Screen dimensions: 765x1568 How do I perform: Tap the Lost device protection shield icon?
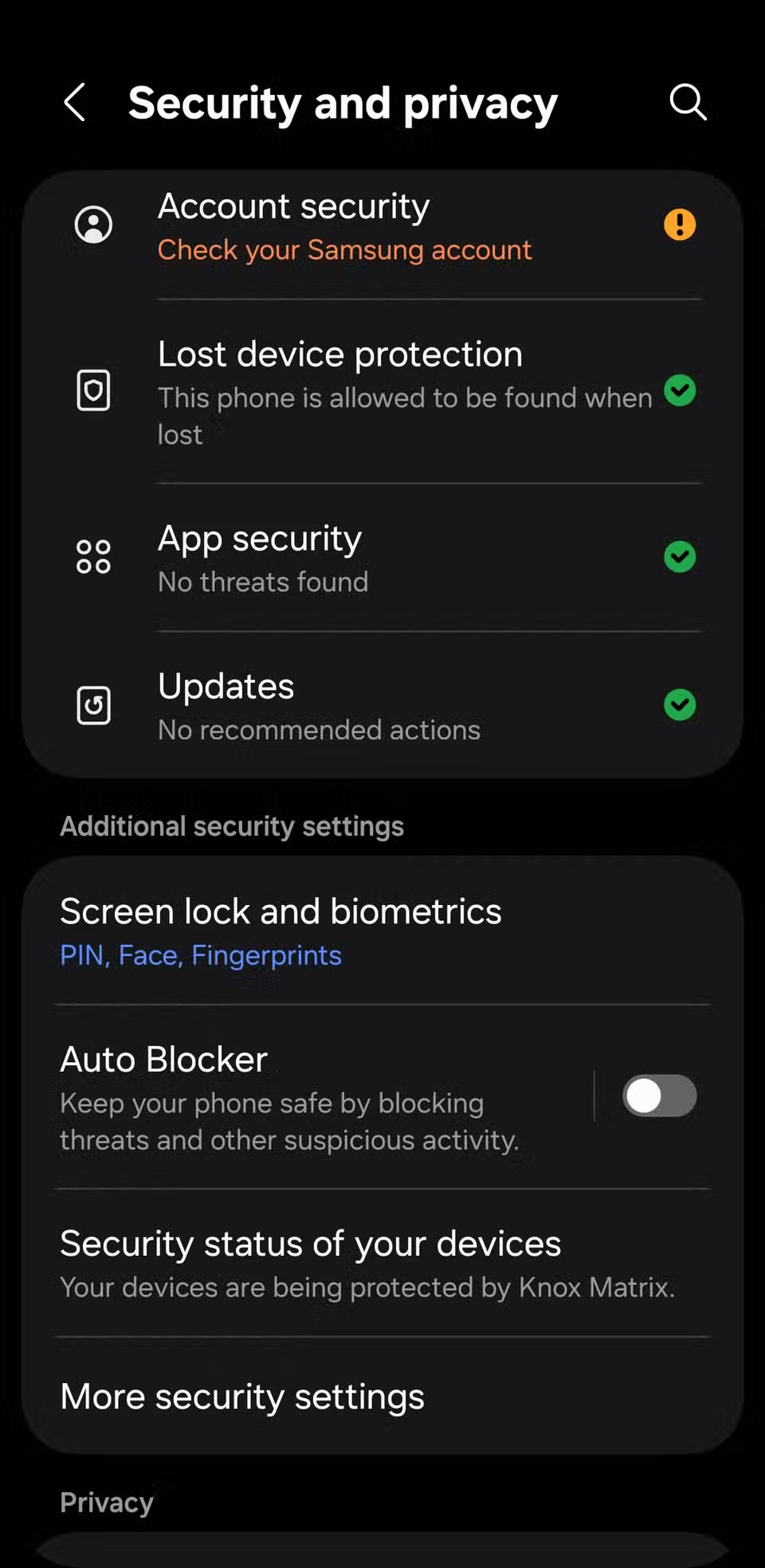(93, 391)
